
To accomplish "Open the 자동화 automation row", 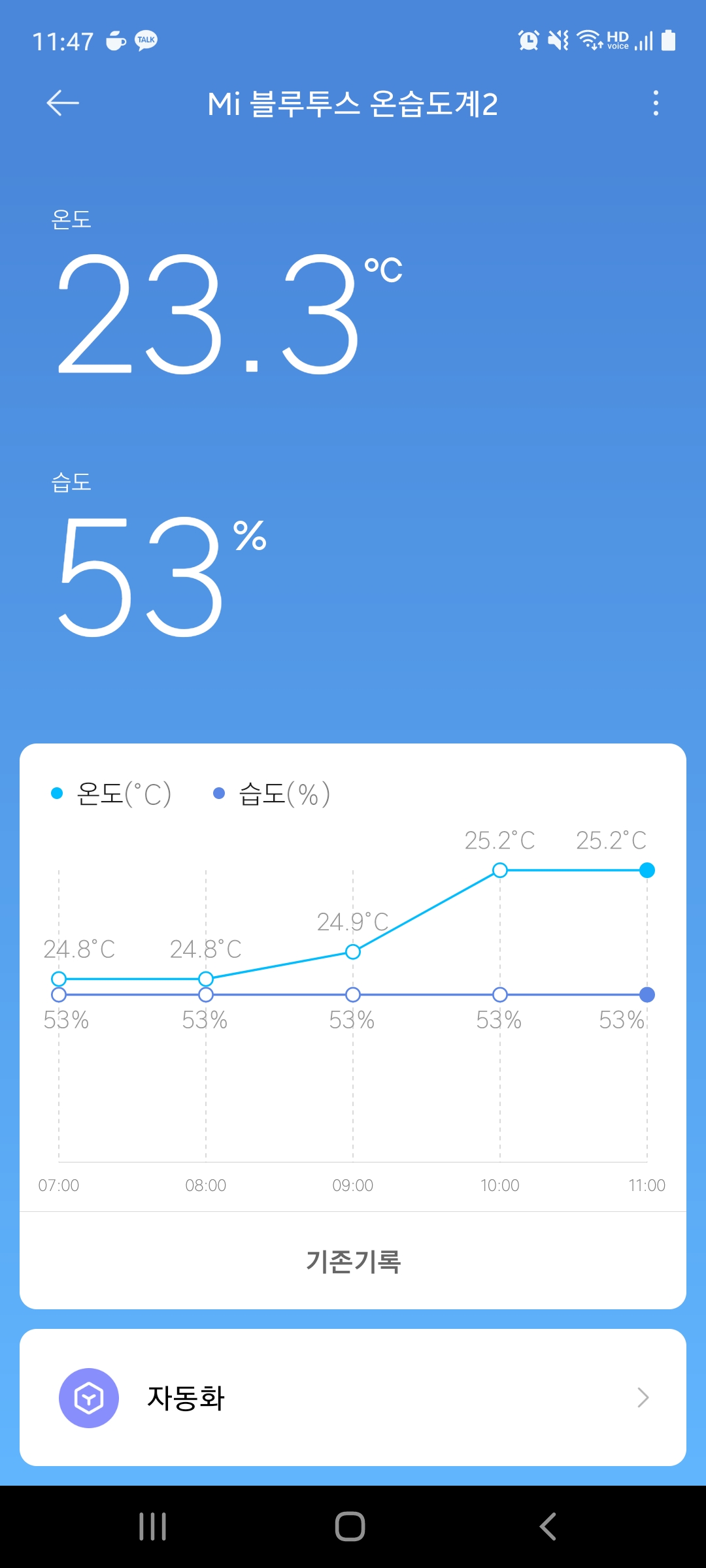I will [353, 1397].
